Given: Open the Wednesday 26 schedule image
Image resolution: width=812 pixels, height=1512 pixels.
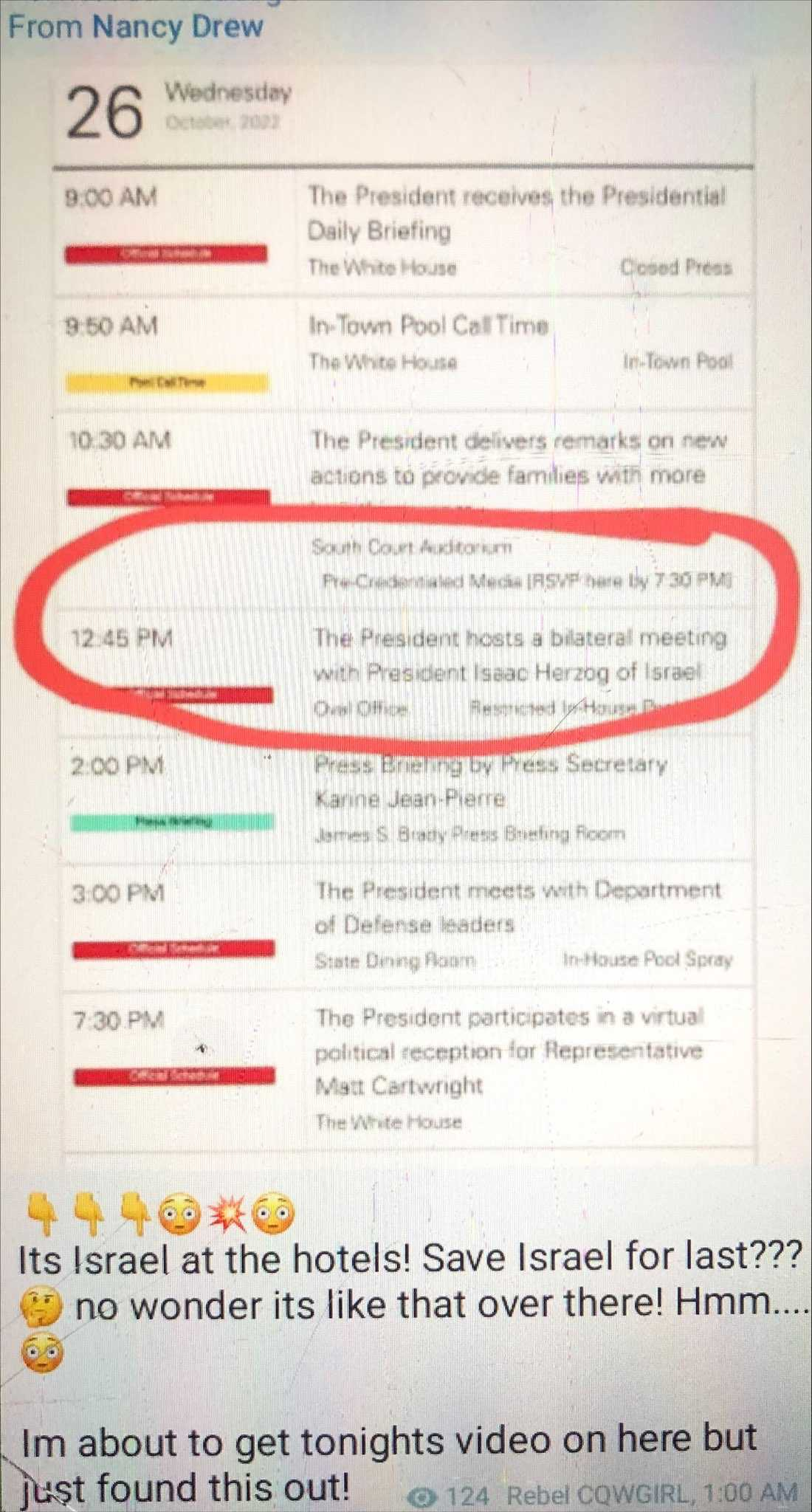Looking at the screenshot, I should (406, 613).
